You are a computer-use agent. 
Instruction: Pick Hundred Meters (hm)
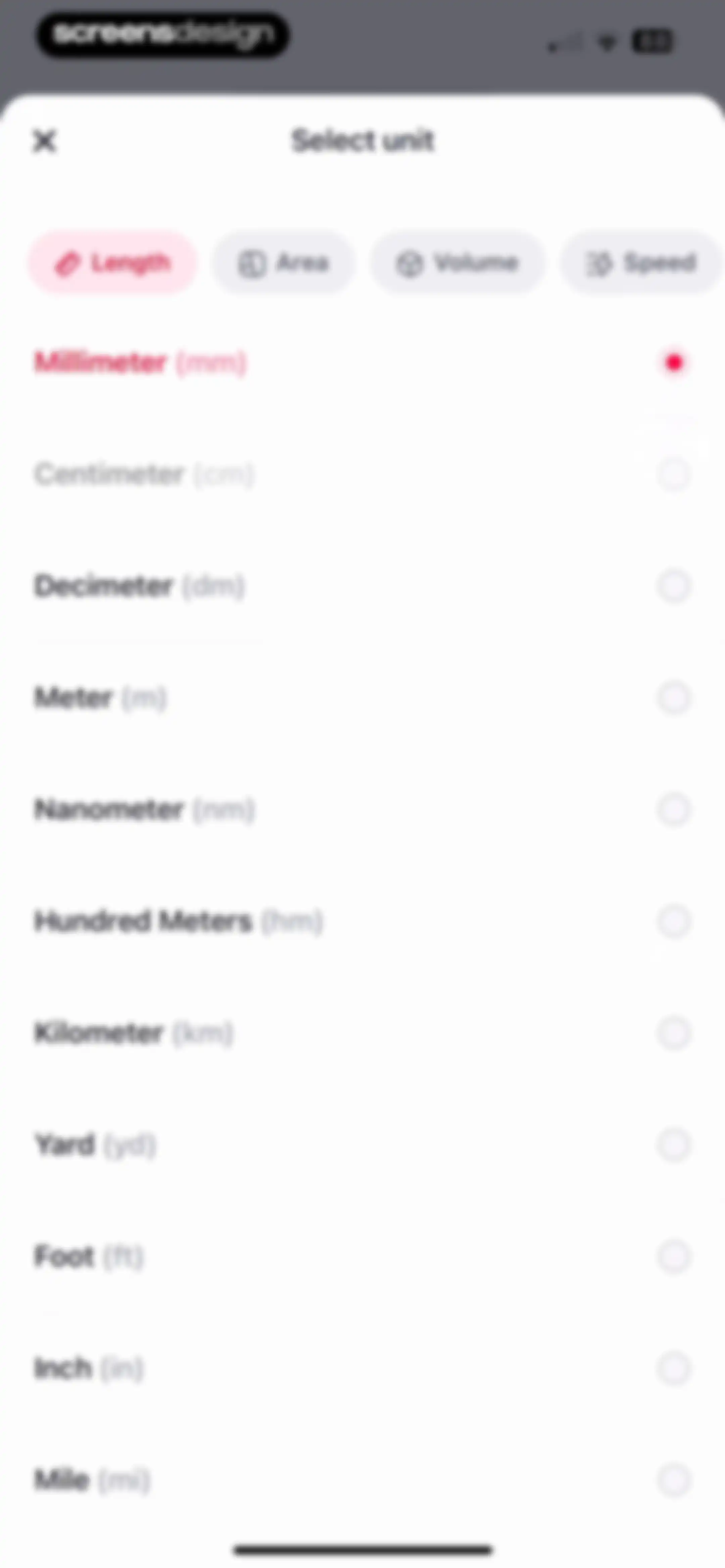tap(362, 921)
